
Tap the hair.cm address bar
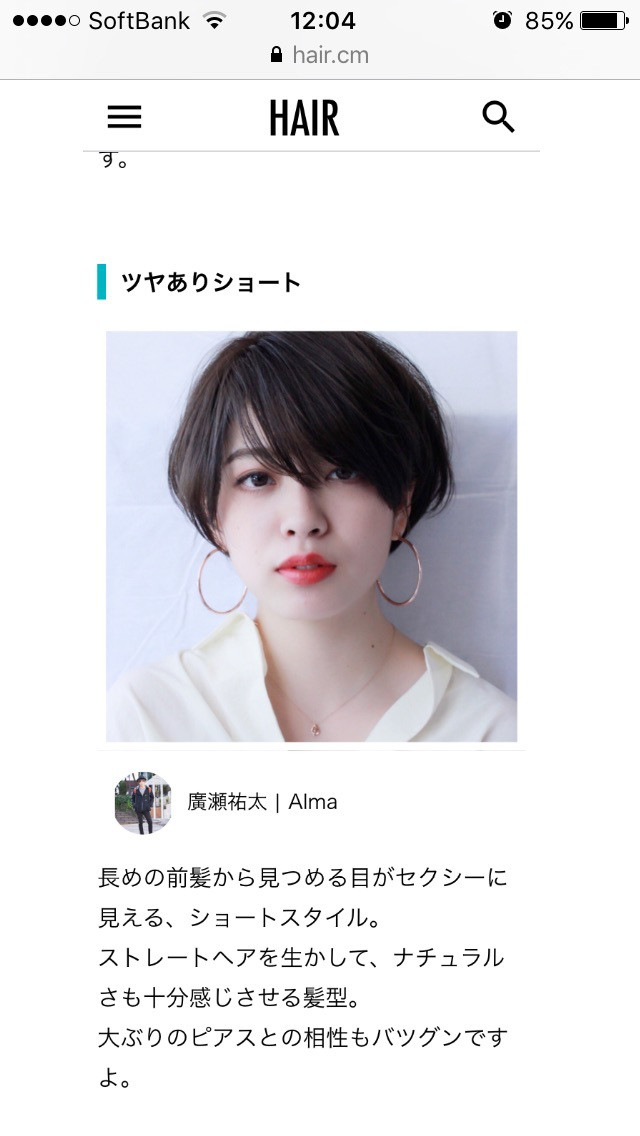click(x=320, y=55)
